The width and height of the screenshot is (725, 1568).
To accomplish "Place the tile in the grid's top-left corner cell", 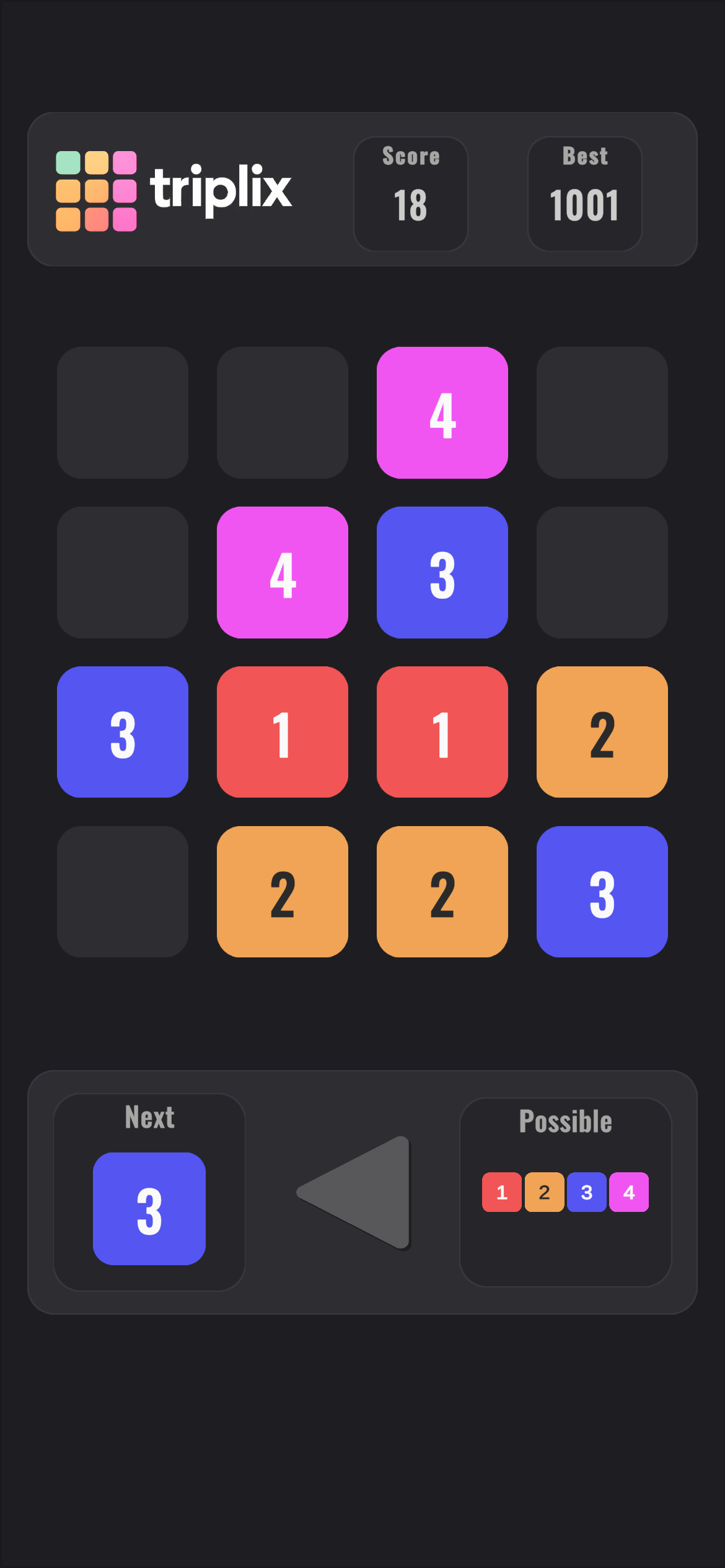I will tap(123, 412).
